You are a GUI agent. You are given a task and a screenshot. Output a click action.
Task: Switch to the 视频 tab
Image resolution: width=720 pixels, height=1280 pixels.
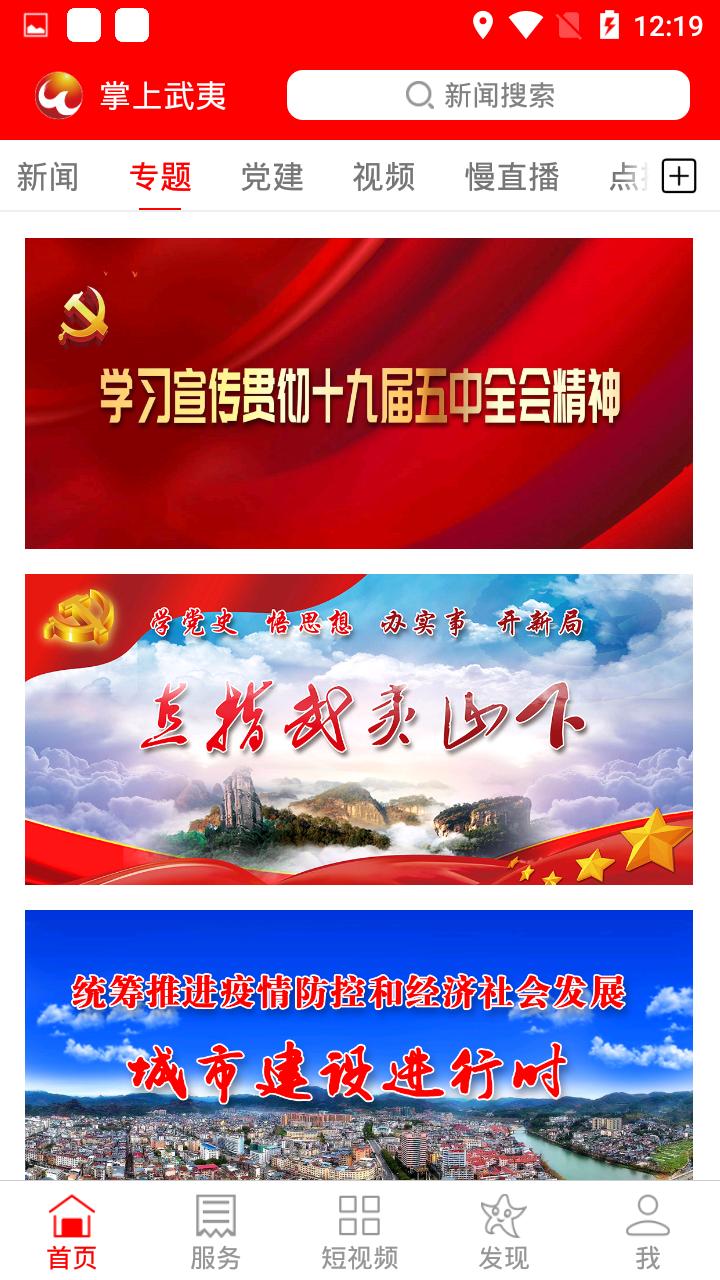384,177
